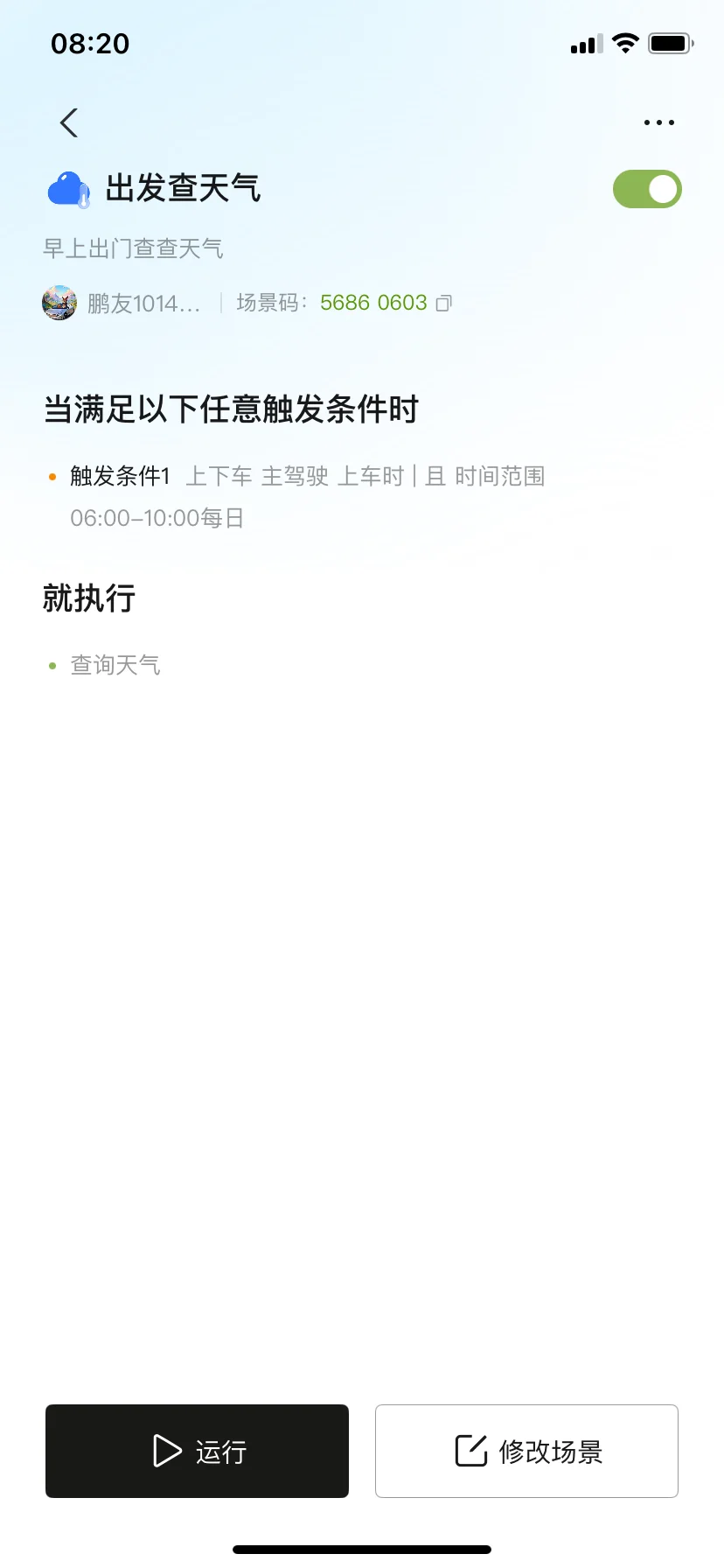This screenshot has height=1568, width=724.
Task: Open the three-dot overflow menu
Action: coord(658,122)
